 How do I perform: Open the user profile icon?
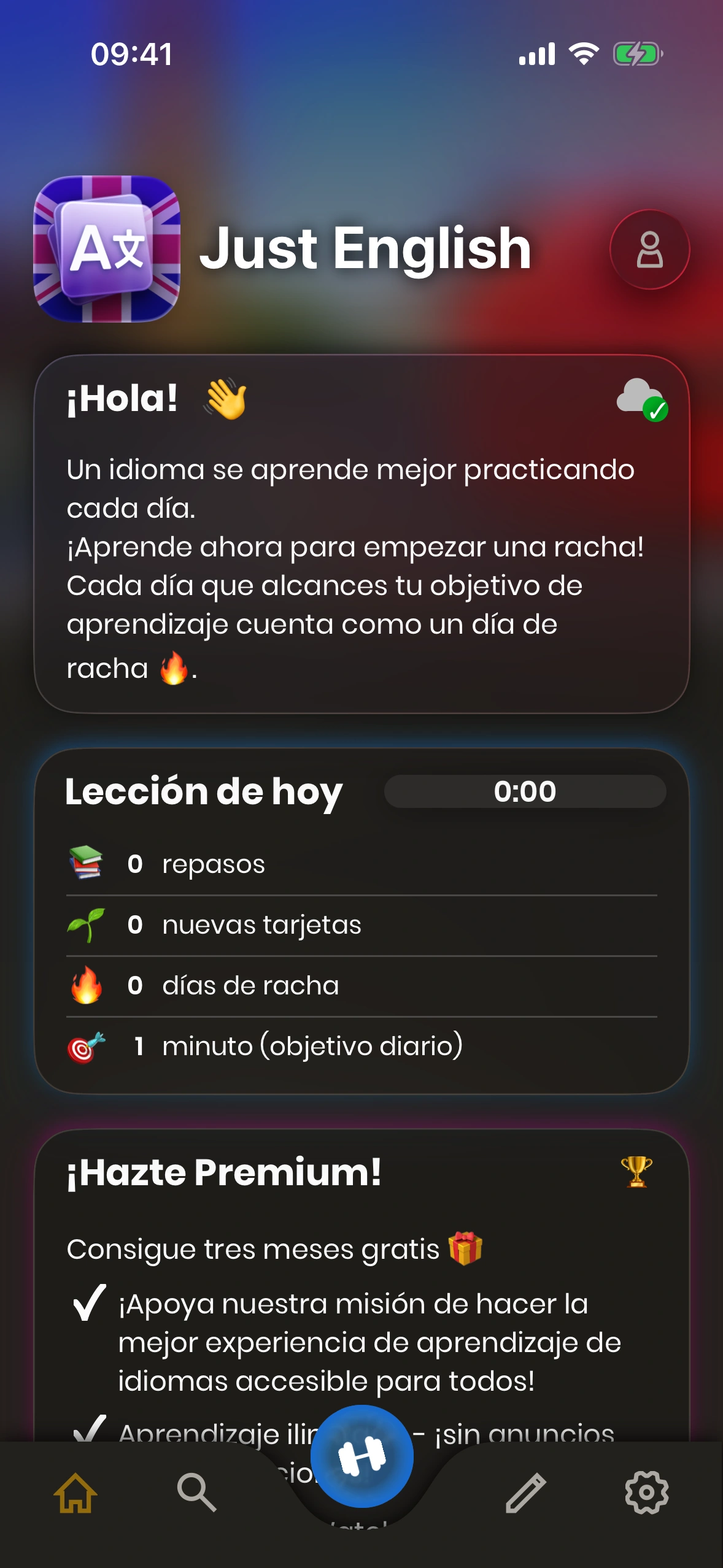[x=649, y=249]
